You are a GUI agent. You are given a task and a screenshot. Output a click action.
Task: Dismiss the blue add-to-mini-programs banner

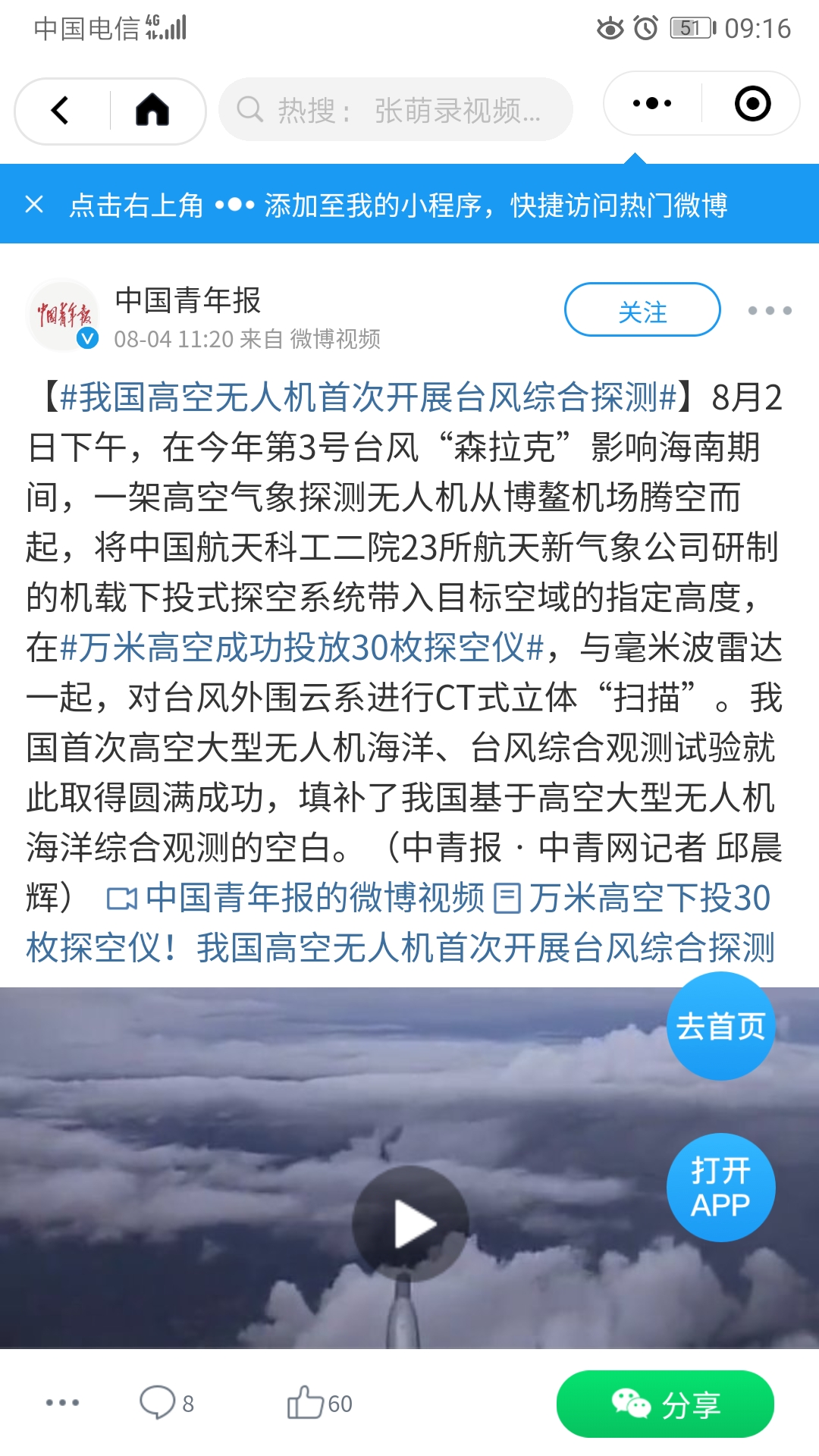click(34, 204)
